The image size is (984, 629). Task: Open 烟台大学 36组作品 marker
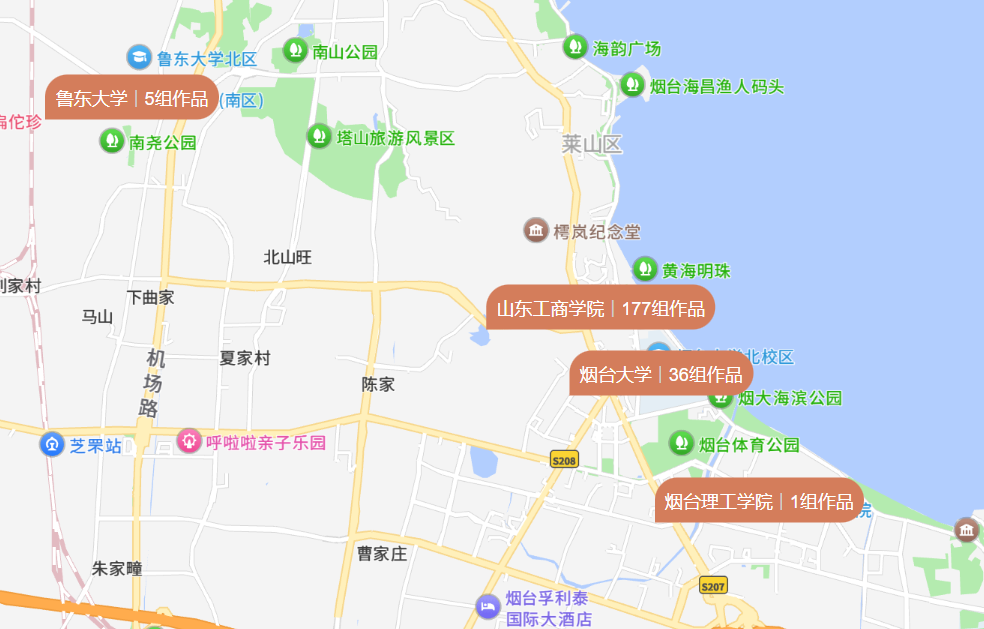[661, 375]
